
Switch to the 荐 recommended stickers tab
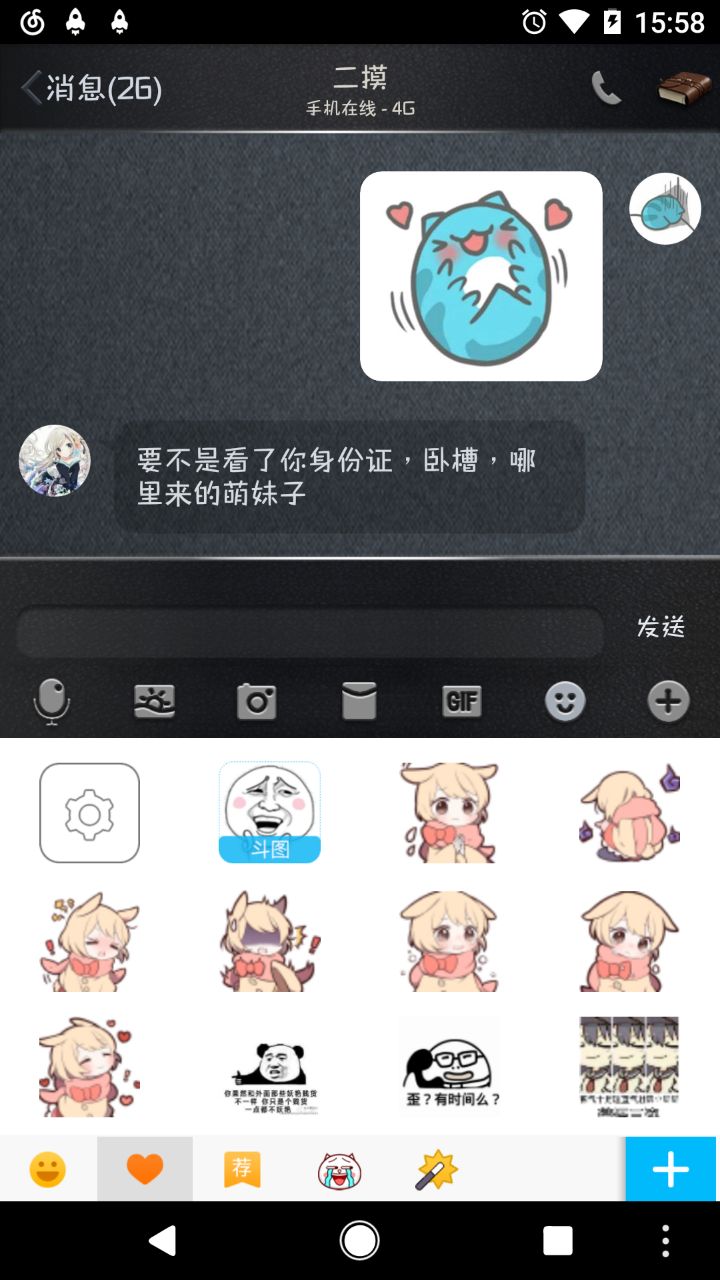coord(242,1169)
